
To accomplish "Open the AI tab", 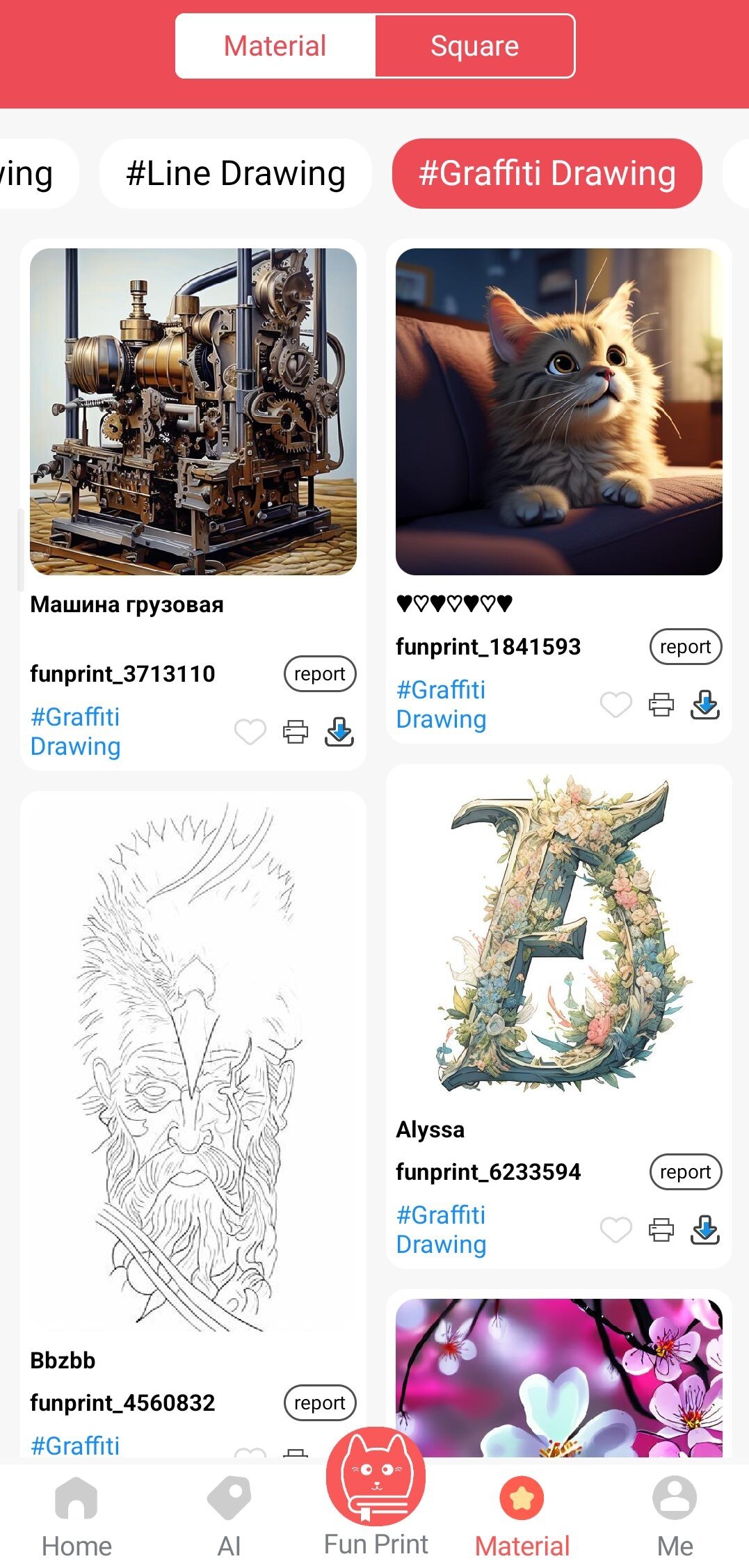I will point(229,1517).
